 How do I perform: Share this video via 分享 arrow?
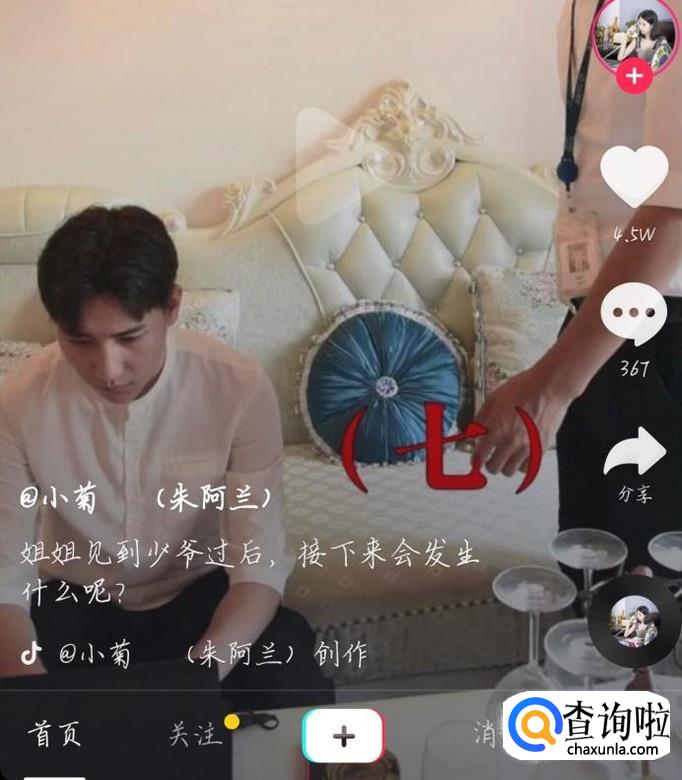[x=634, y=454]
